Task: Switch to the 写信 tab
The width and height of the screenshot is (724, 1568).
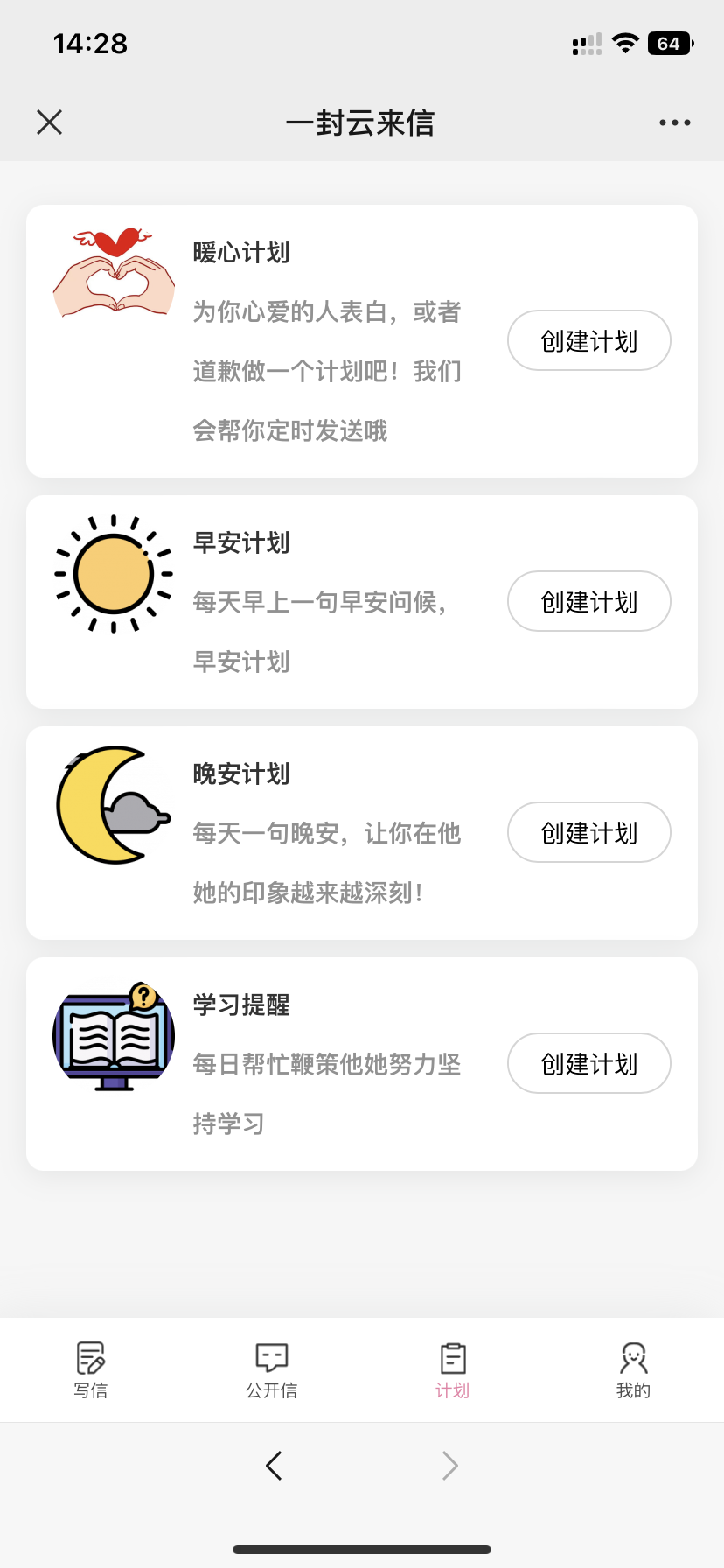Action: coord(91,1369)
